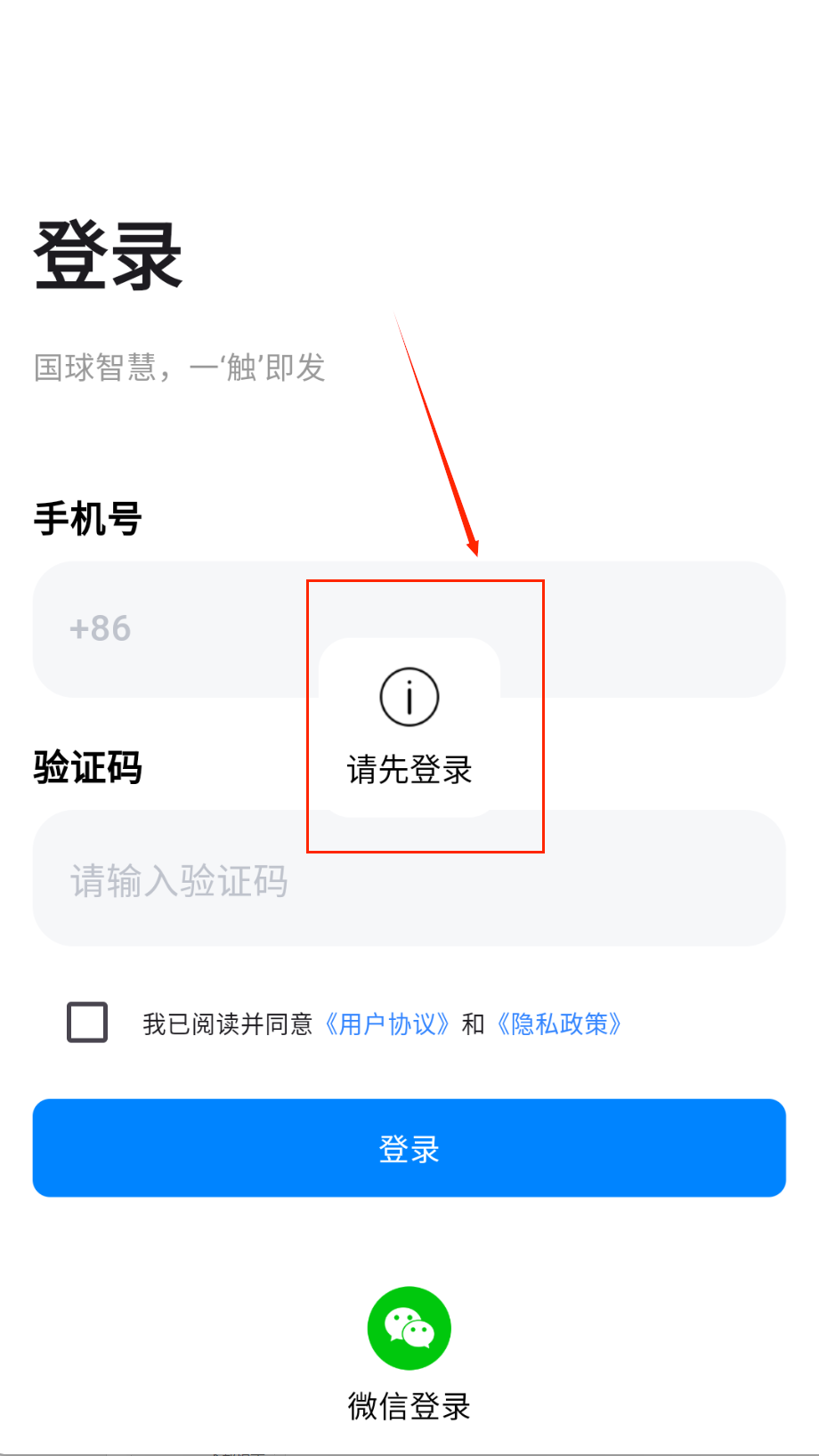Open the 《用户协议》 link
The height and width of the screenshot is (1456, 819).
(x=386, y=1024)
